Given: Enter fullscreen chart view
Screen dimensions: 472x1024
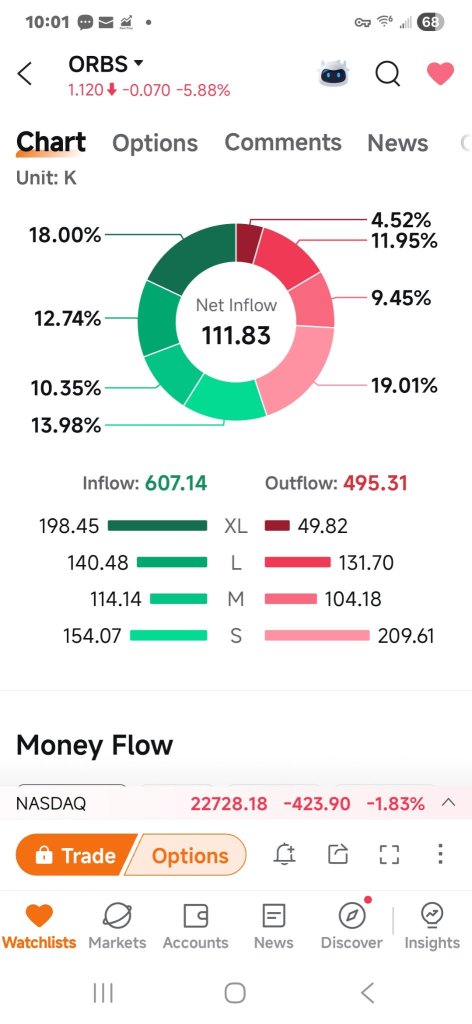Looking at the screenshot, I should [389, 854].
